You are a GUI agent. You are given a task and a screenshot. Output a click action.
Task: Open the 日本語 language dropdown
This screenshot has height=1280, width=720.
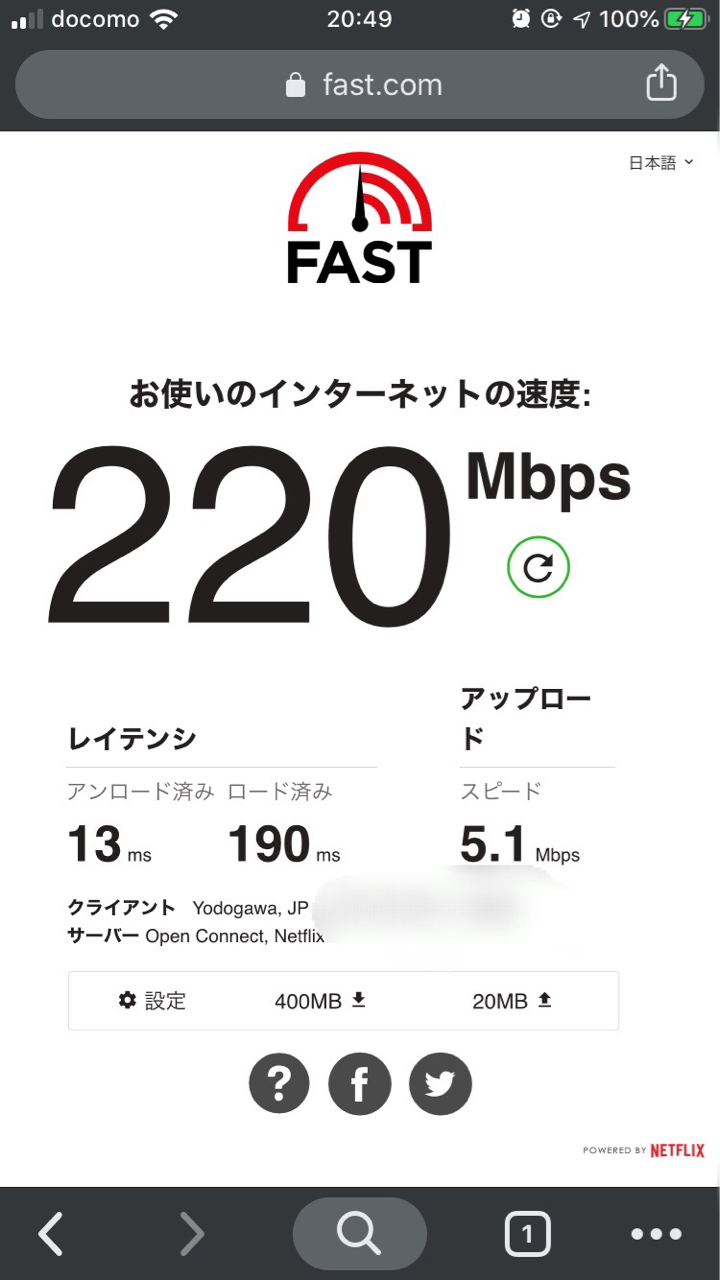click(x=660, y=163)
